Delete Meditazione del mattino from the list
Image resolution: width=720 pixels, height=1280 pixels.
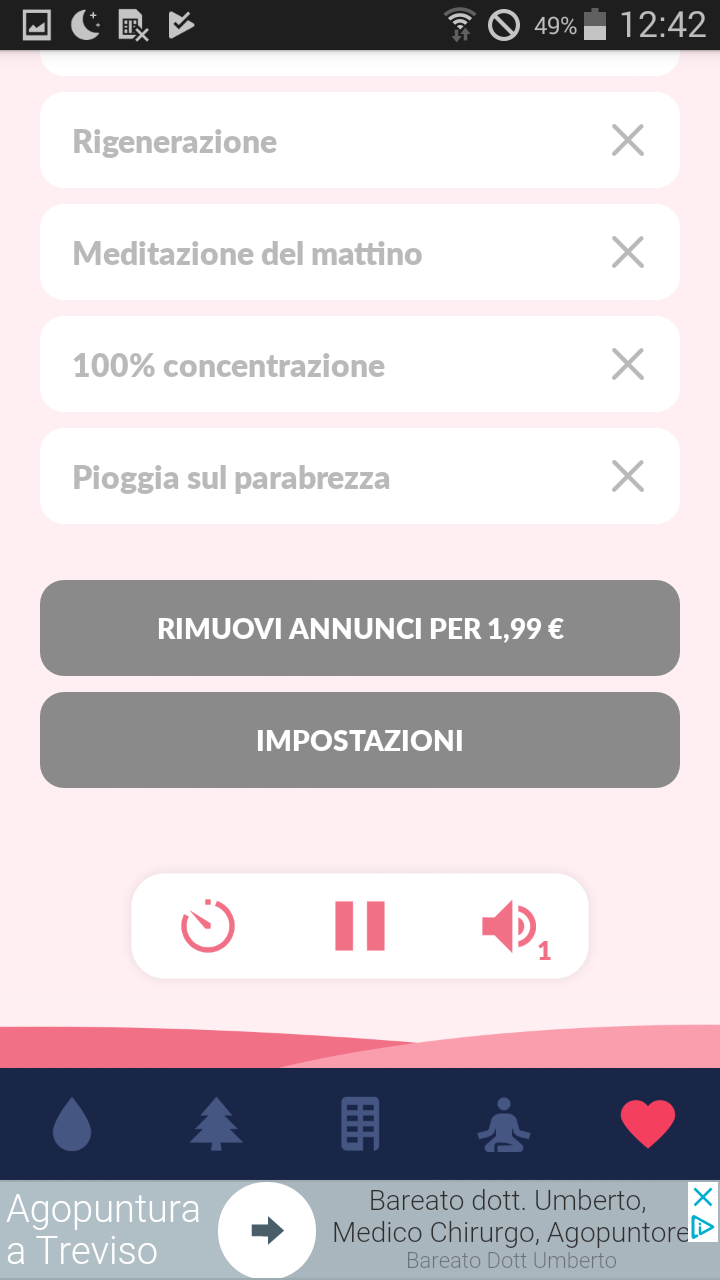point(628,253)
